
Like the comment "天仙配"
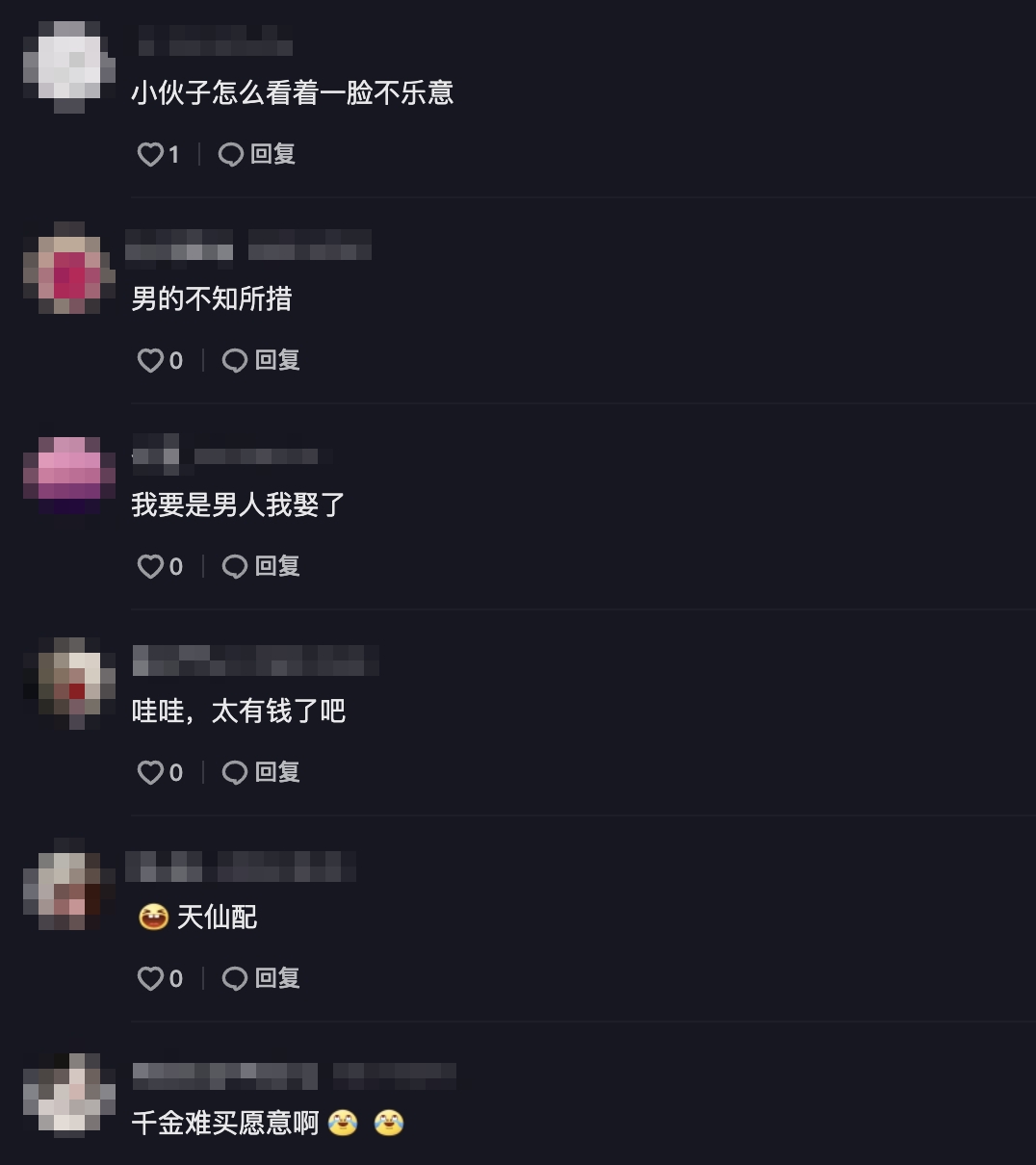[151, 978]
